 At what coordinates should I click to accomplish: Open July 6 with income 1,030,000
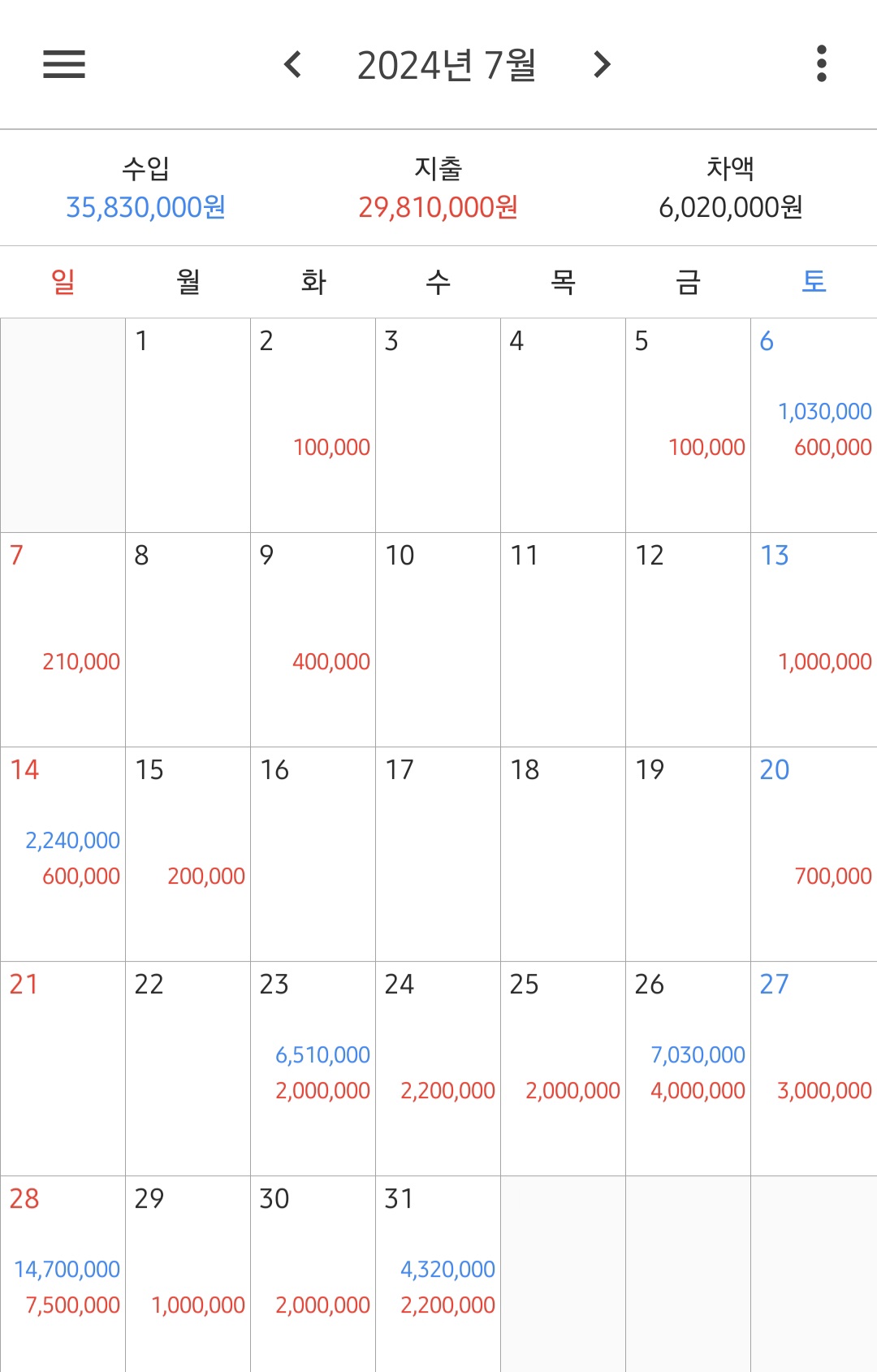(x=814, y=425)
